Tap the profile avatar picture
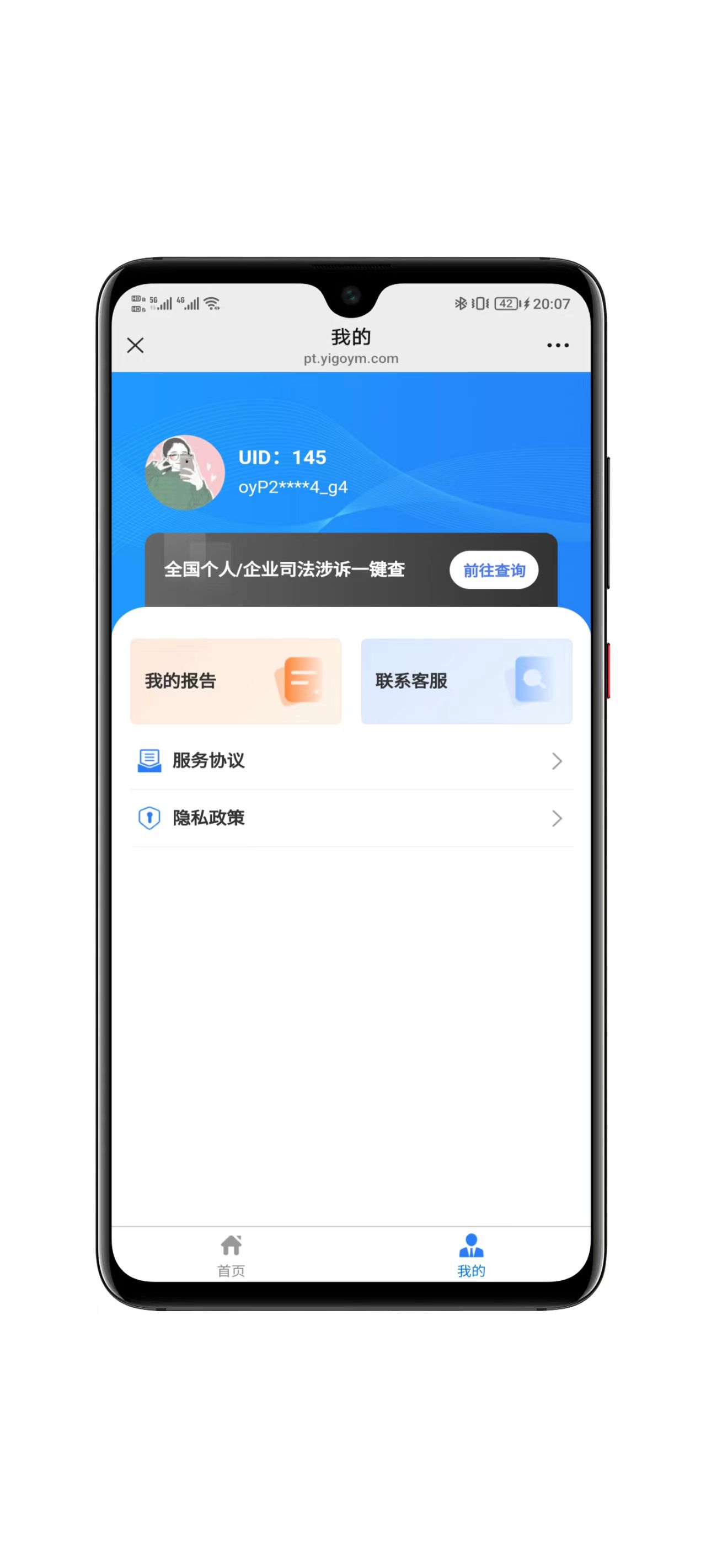Viewport: 706px width, 1568px height. (185, 472)
